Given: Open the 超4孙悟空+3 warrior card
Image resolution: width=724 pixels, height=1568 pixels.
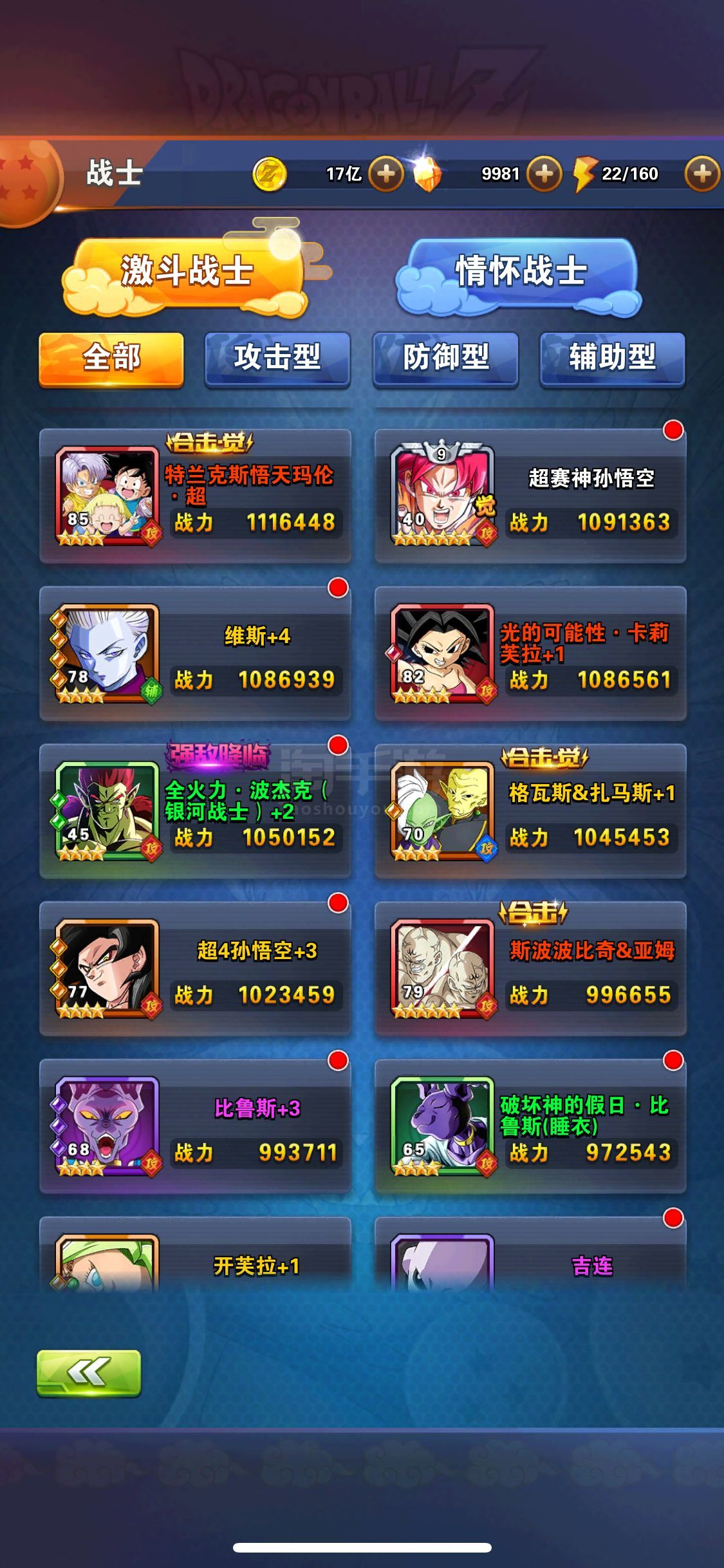Looking at the screenshot, I should pyautogui.click(x=195, y=969).
